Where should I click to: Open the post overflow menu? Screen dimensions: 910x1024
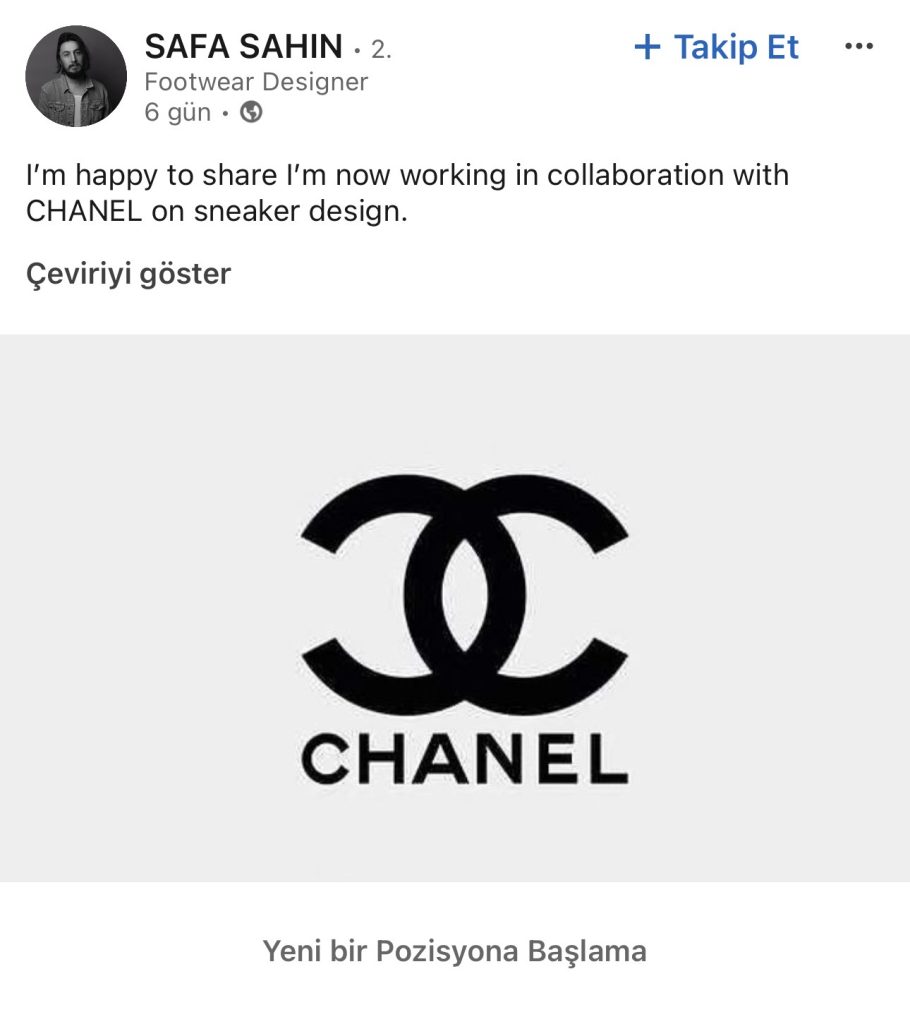859,47
